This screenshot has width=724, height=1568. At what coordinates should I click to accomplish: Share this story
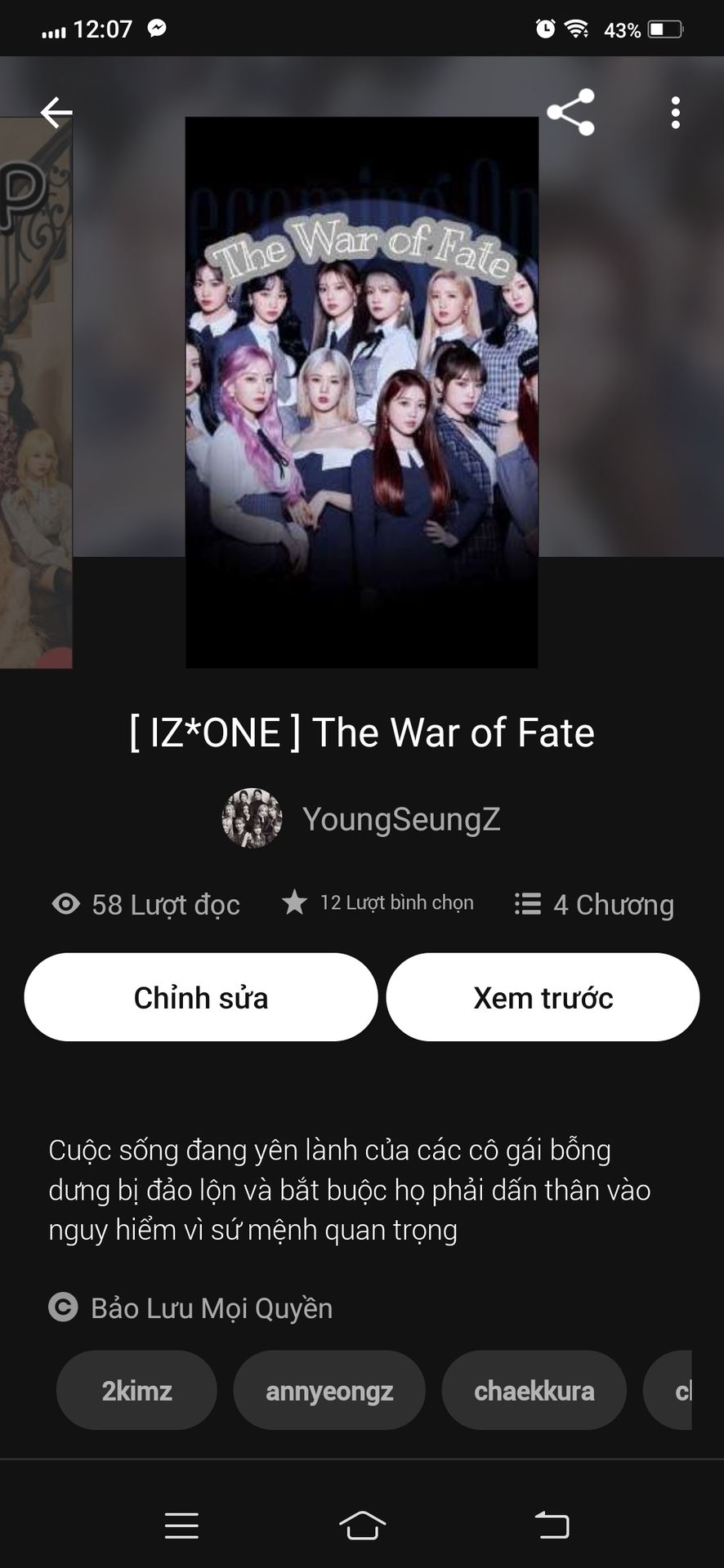point(570,113)
